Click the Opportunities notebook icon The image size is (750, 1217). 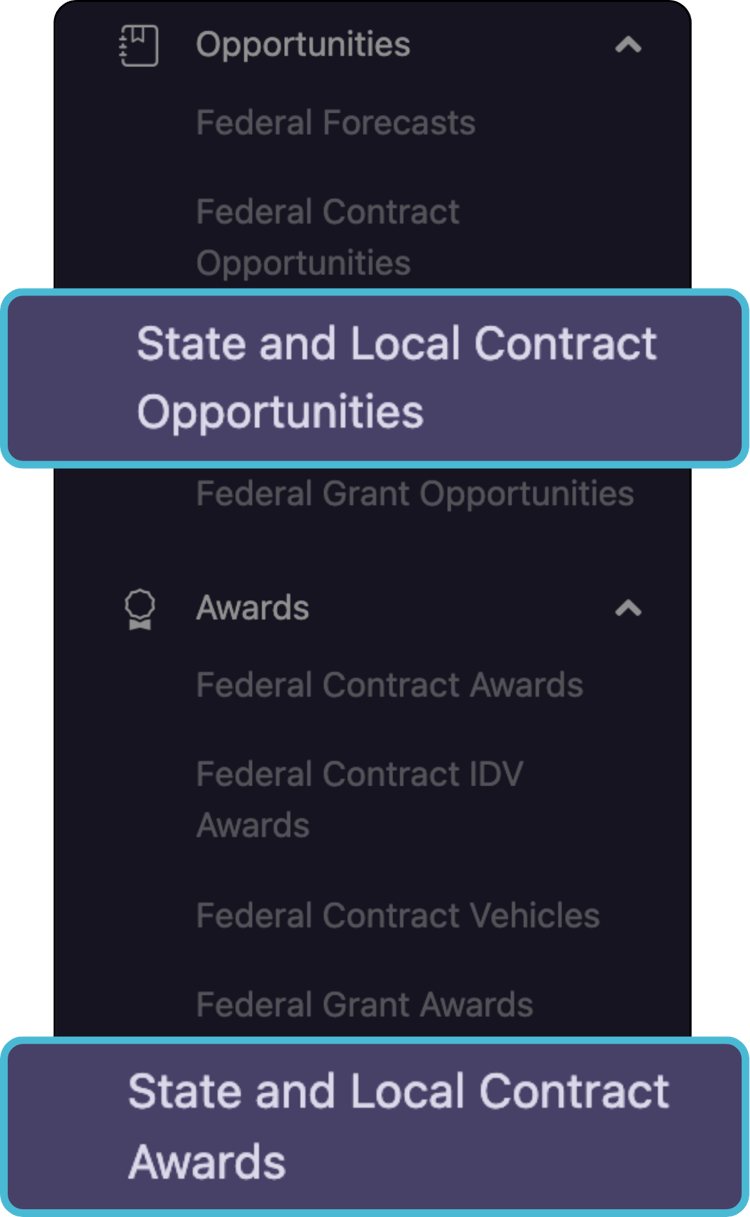[x=139, y=45]
